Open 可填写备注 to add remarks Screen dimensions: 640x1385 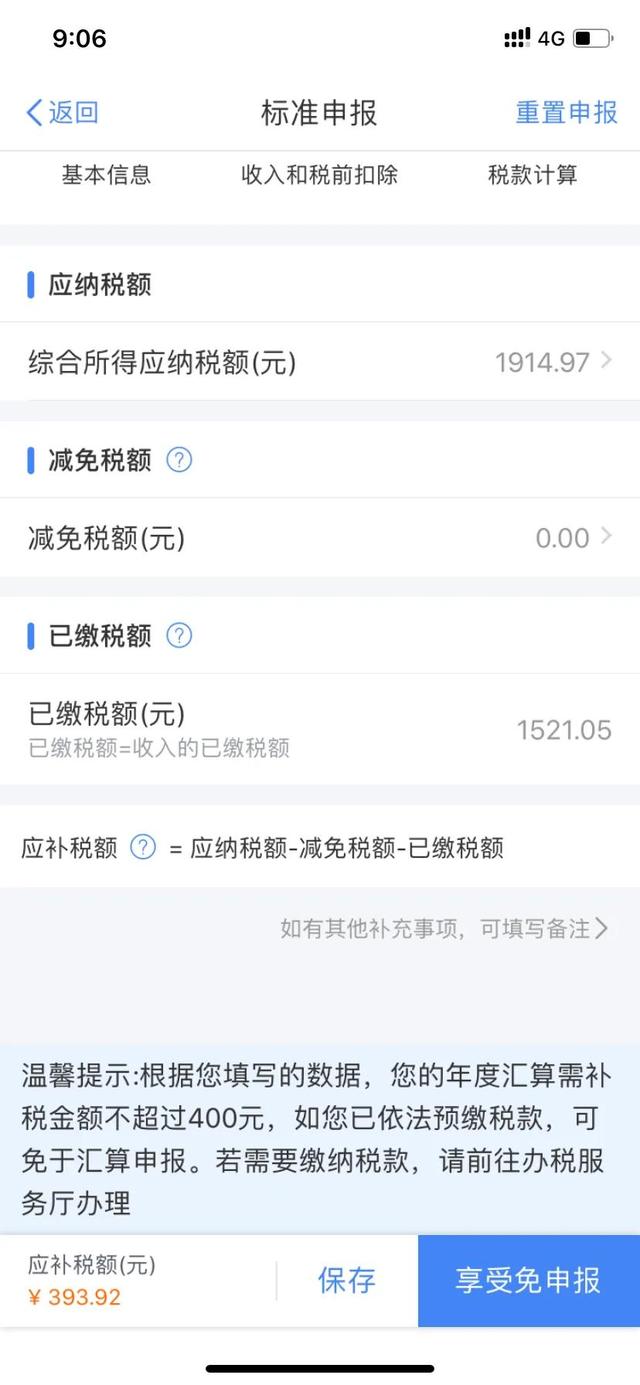444,929
